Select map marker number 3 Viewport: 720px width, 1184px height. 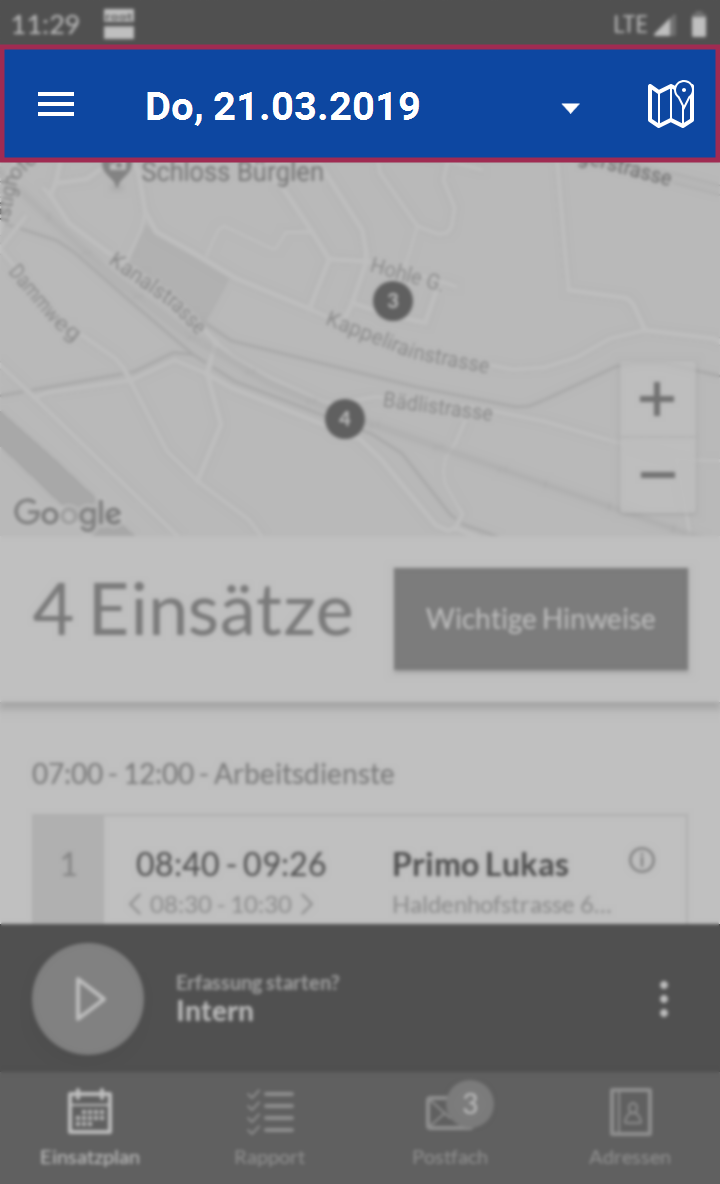click(393, 300)
